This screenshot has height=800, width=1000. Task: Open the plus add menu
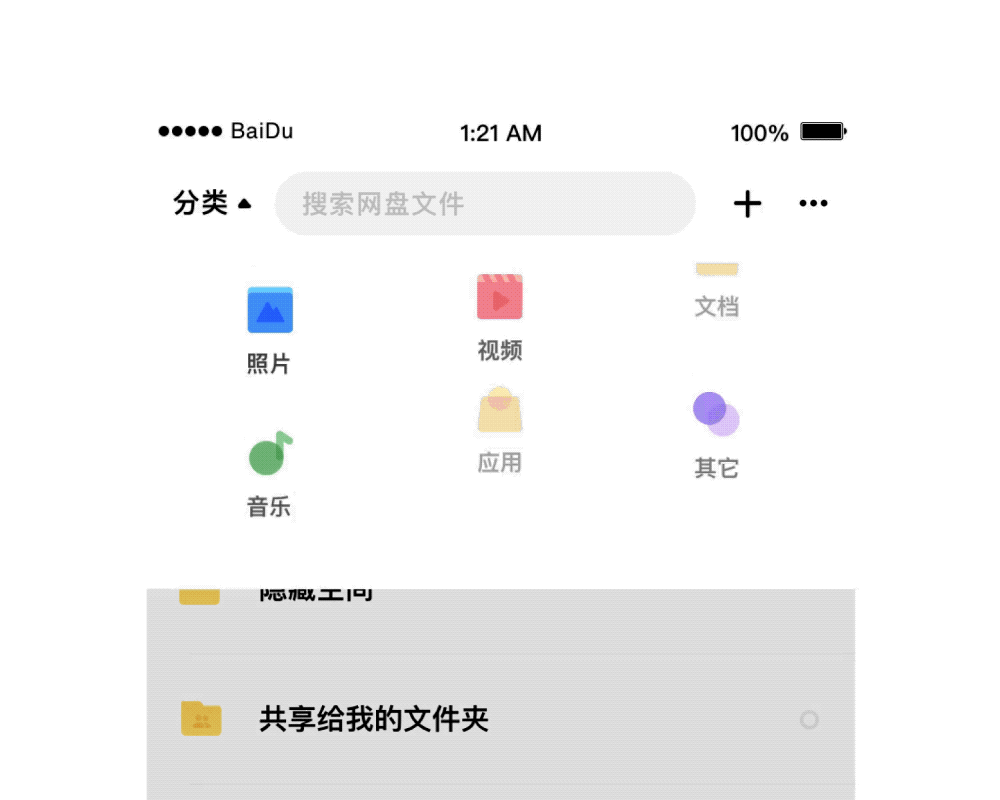click(x=747, y=204)
